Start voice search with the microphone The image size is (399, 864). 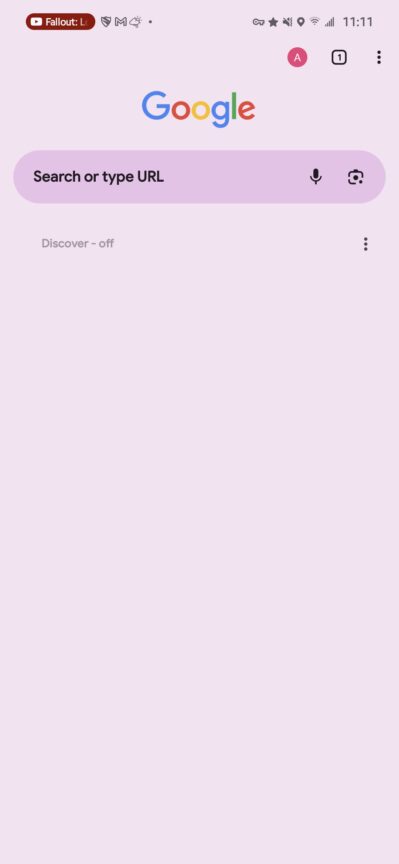(315, 177)
